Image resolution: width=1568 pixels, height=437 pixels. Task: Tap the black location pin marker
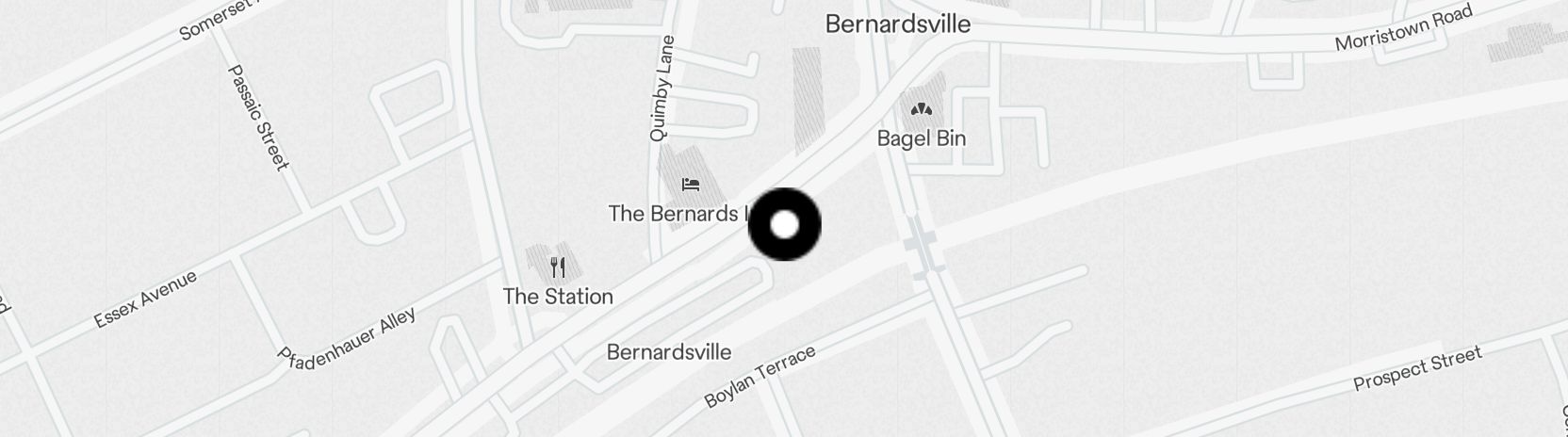click(x=784, y=225)
